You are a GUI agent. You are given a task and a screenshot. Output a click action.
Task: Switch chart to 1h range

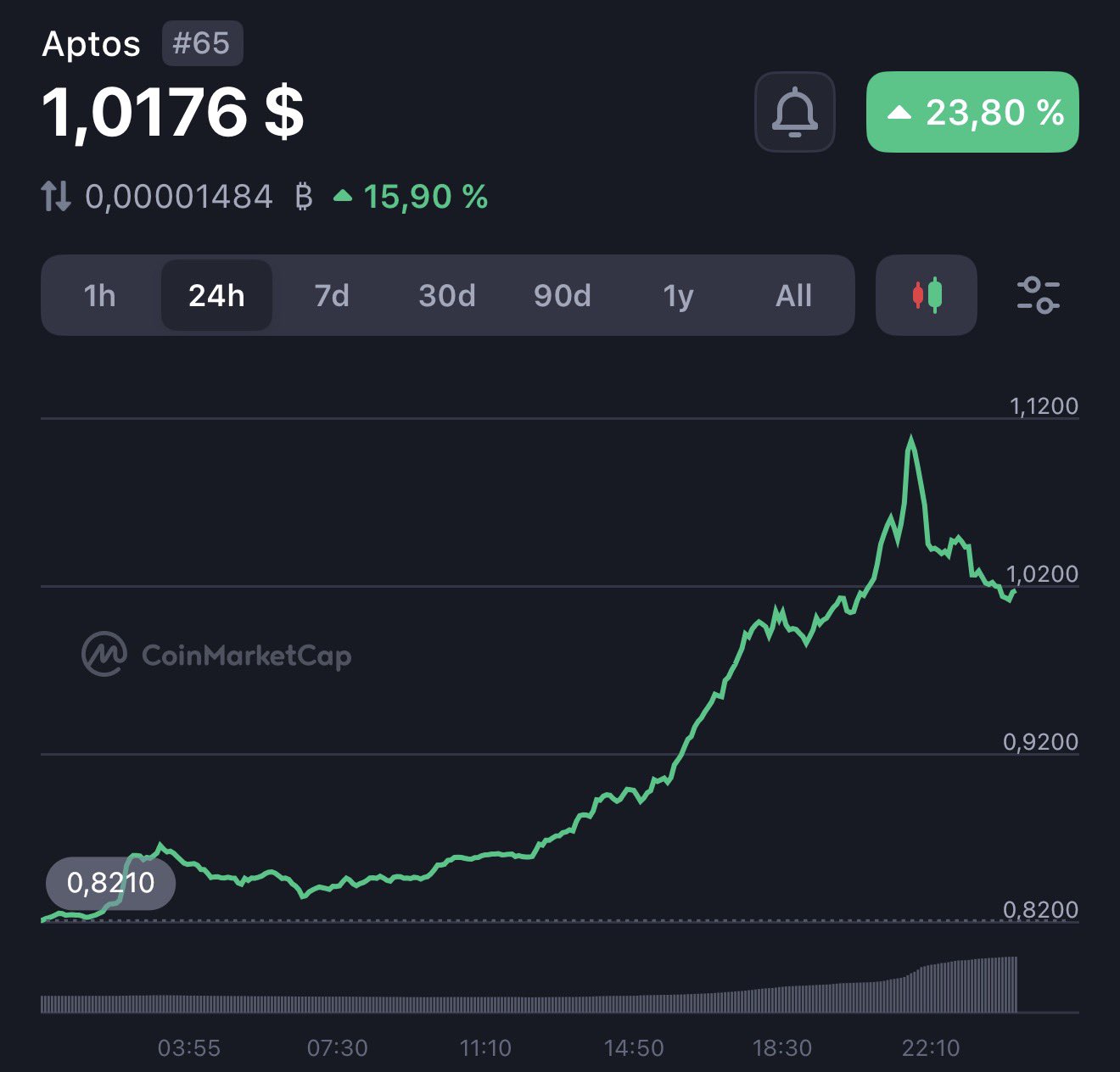(100, 295)
